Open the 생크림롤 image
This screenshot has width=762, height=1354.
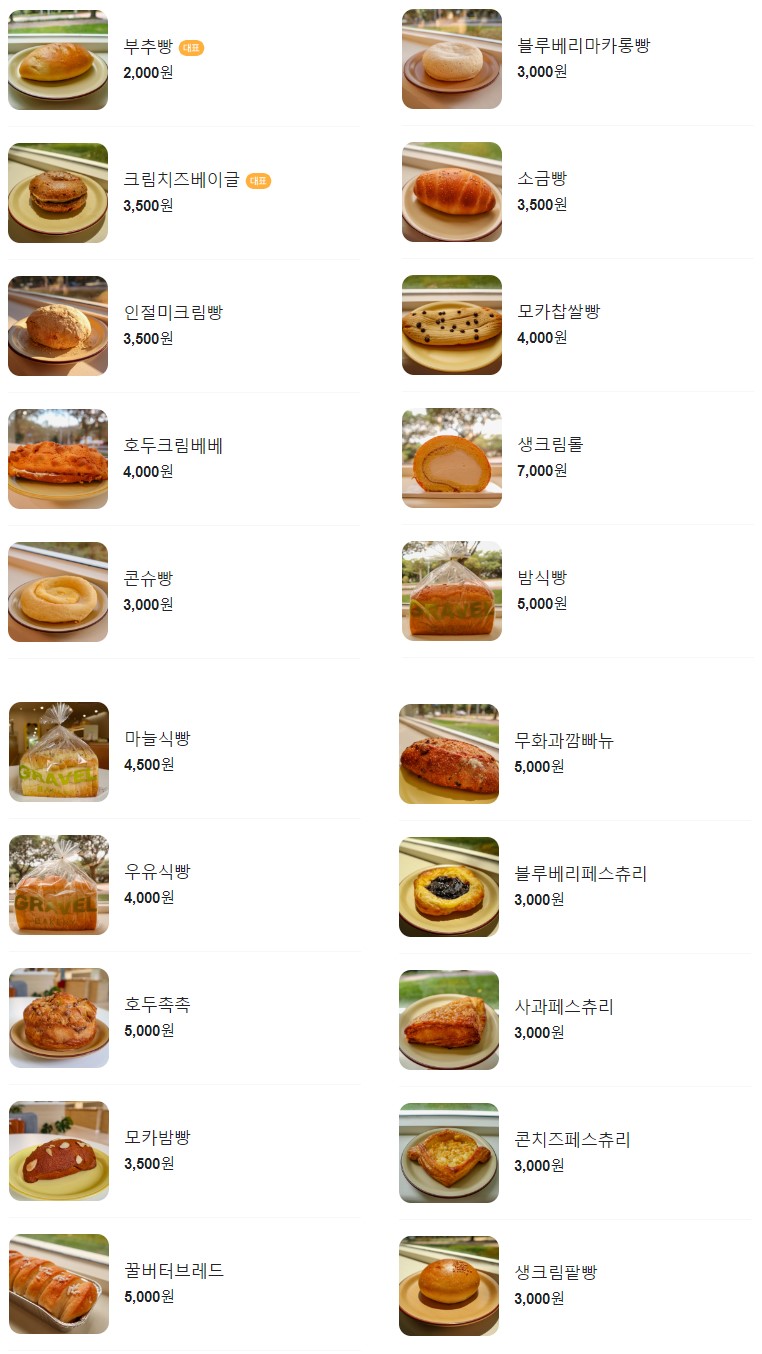pyautogui.click(x=451, y=458)
